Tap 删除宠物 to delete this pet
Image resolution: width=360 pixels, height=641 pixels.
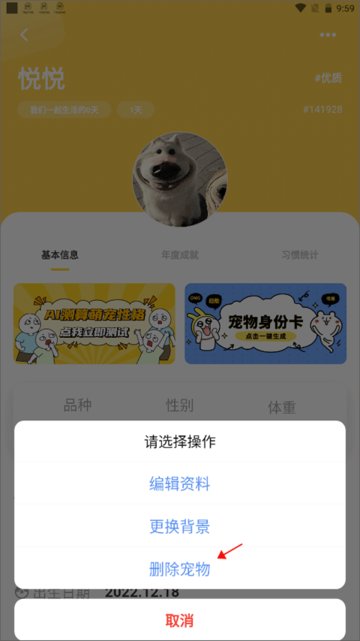pos(180,569)
